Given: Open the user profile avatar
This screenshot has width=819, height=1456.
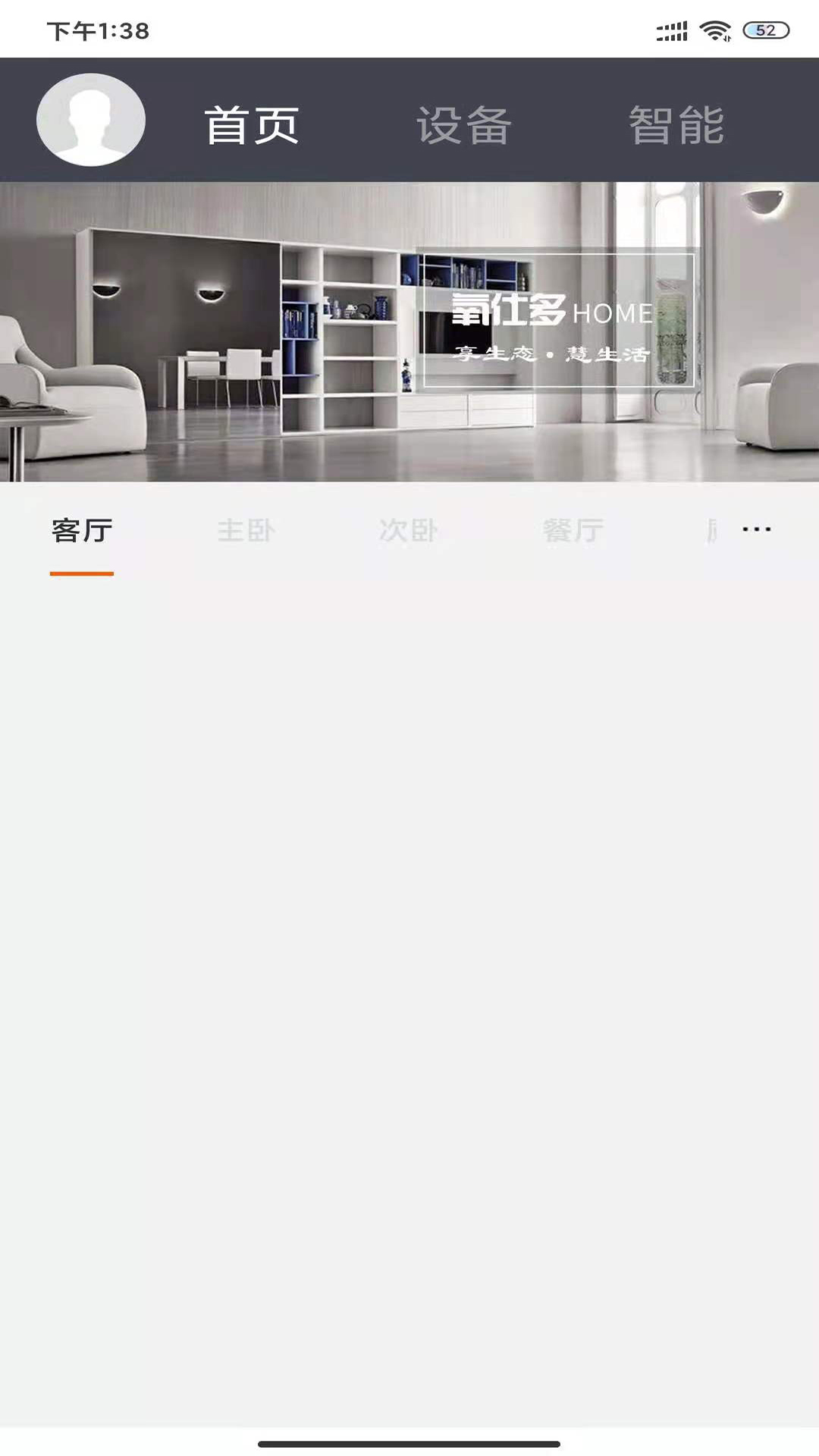Looking at the screenshot, I should tap(91, 120).
